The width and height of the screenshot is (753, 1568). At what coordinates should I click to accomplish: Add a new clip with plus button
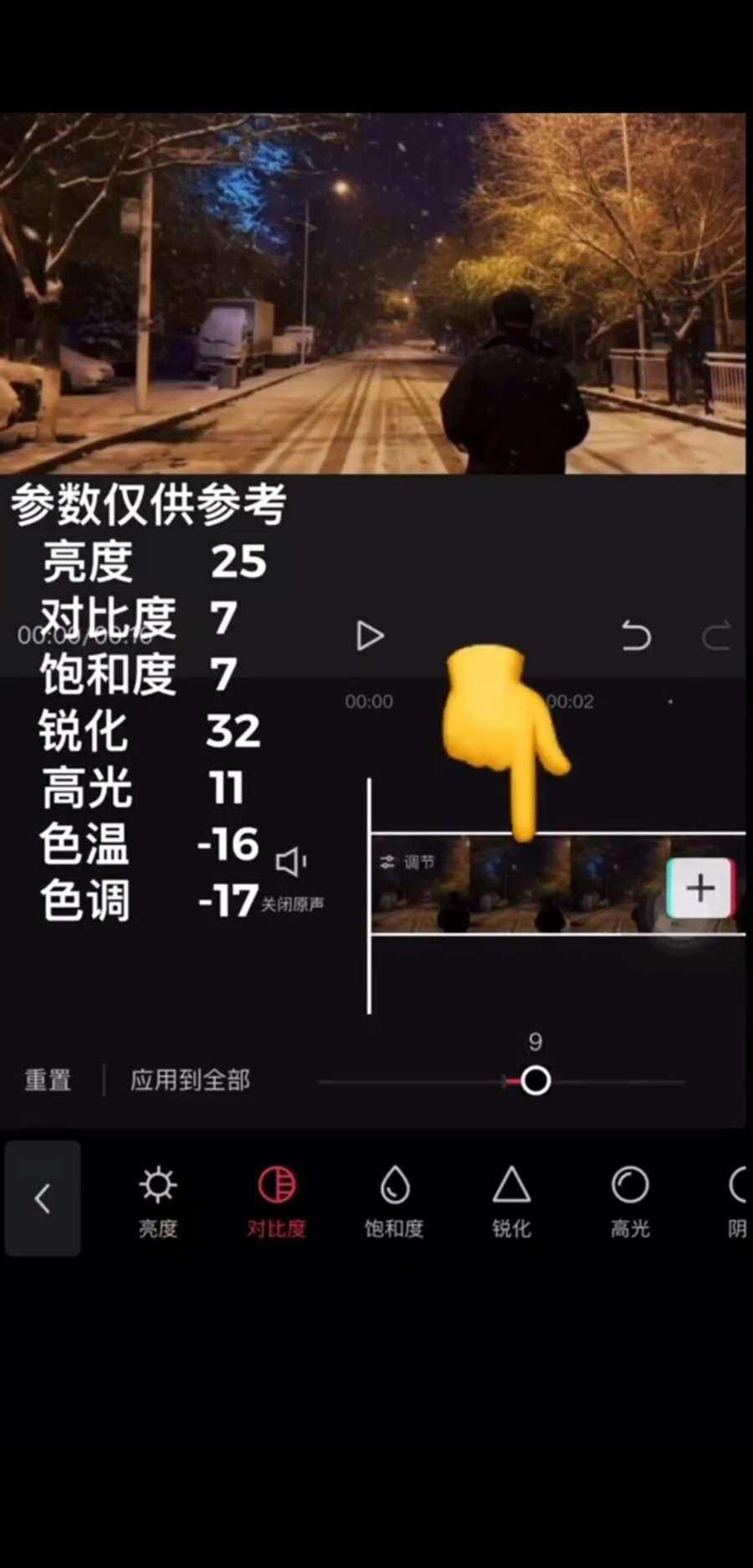pyautogui.click(x=700, y=888)
